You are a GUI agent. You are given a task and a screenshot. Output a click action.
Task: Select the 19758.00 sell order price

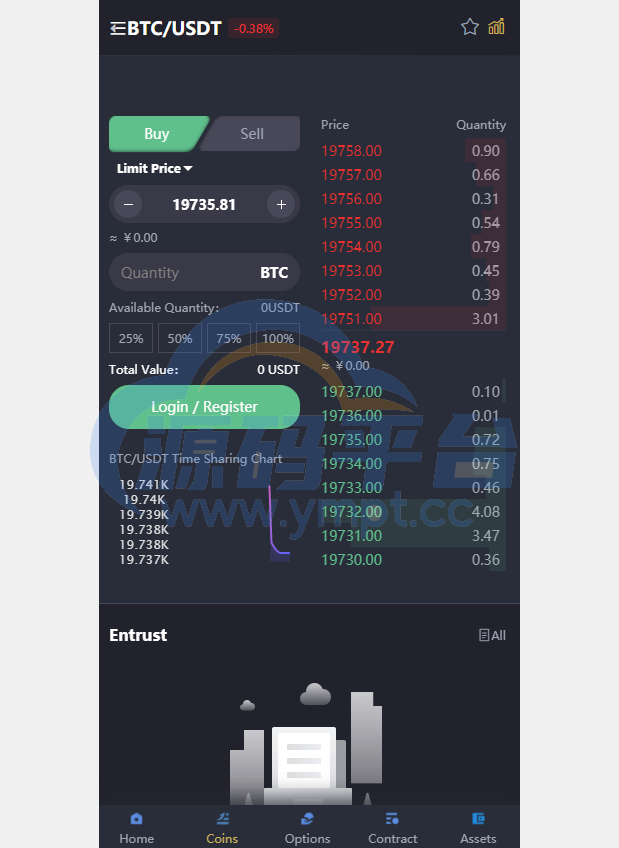click(x=351, y=151)
